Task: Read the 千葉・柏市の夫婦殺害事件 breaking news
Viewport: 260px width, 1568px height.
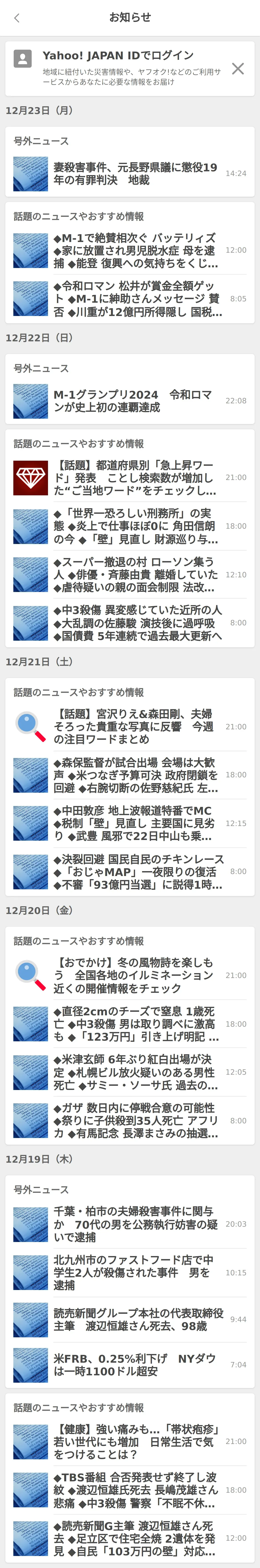Action: [135, 1224]
